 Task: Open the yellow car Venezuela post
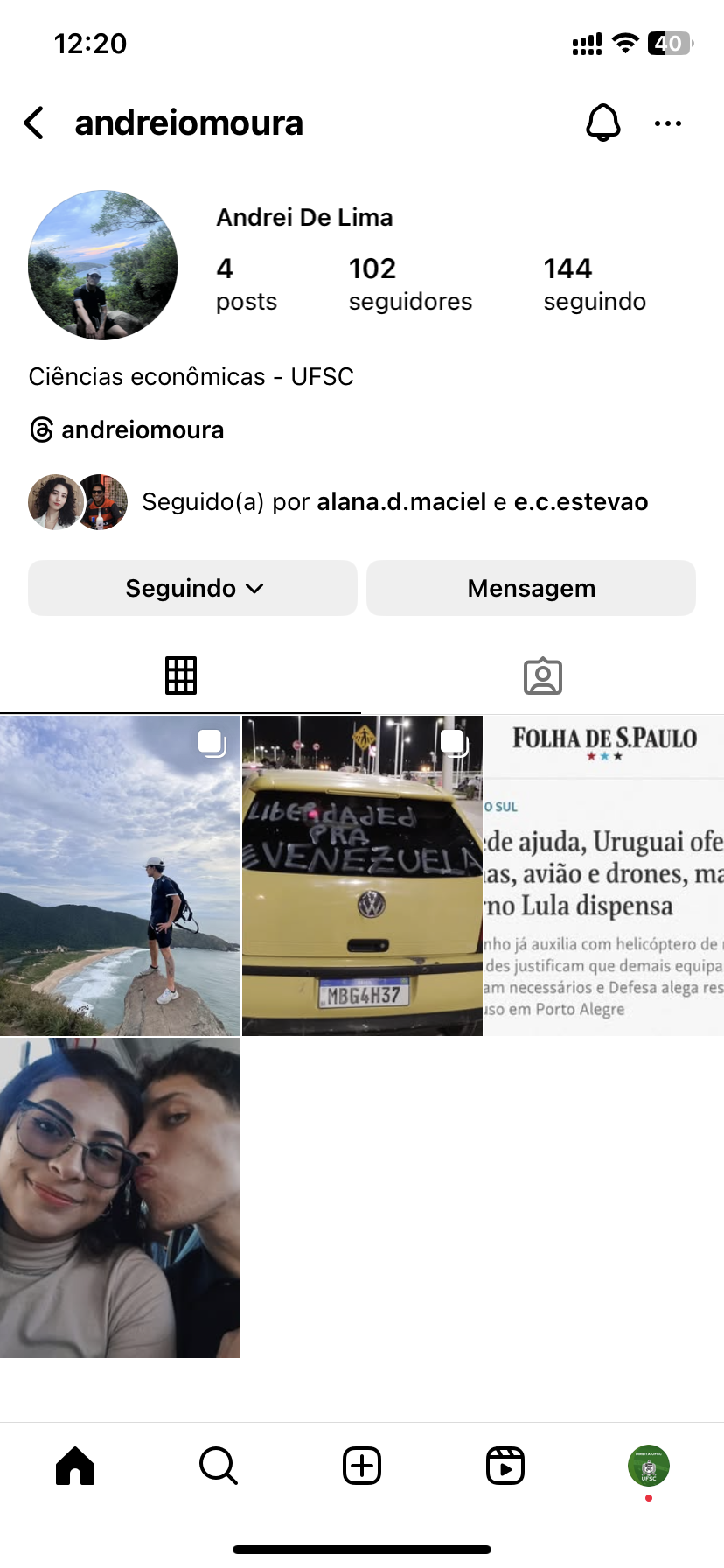[x=362, y=876]
